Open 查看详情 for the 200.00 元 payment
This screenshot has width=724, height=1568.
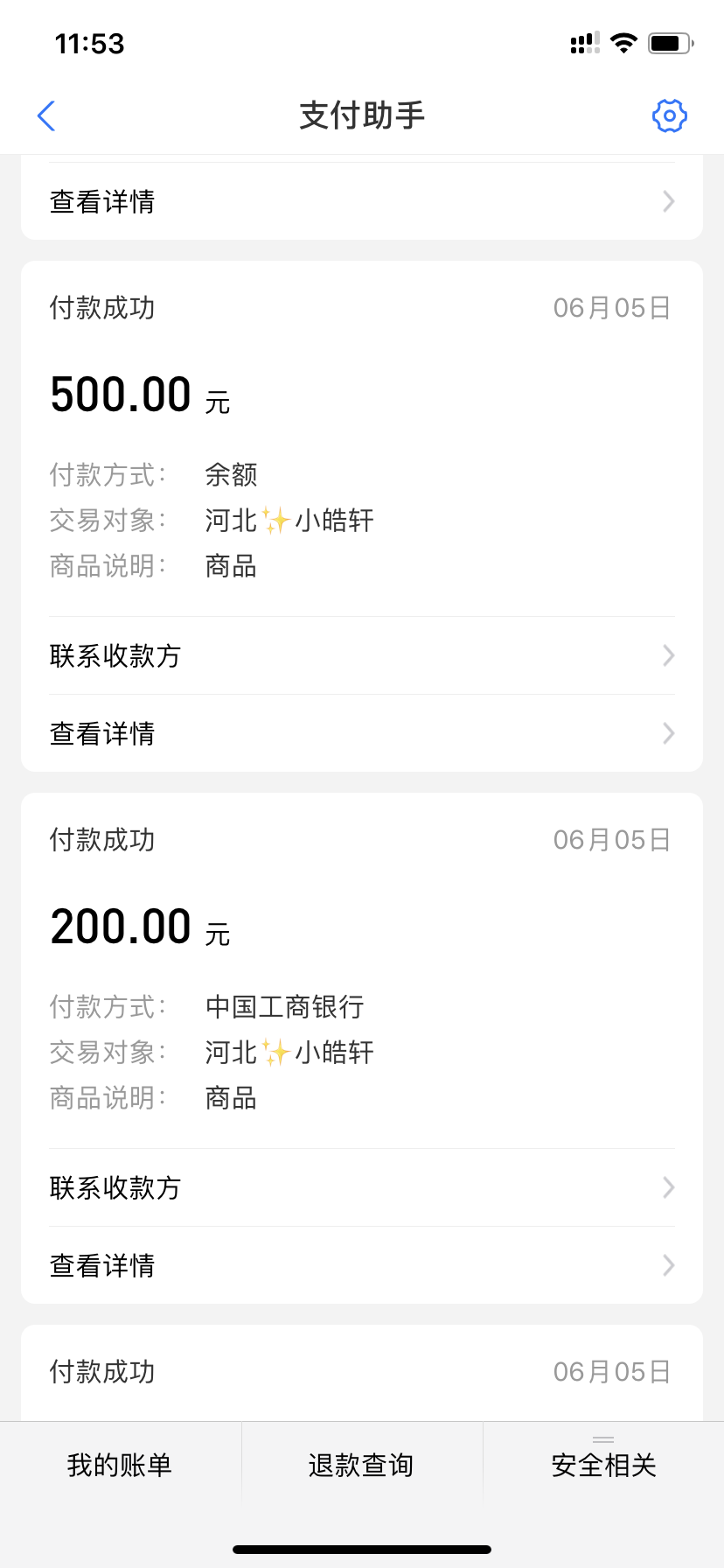(x=362, y=1265)
